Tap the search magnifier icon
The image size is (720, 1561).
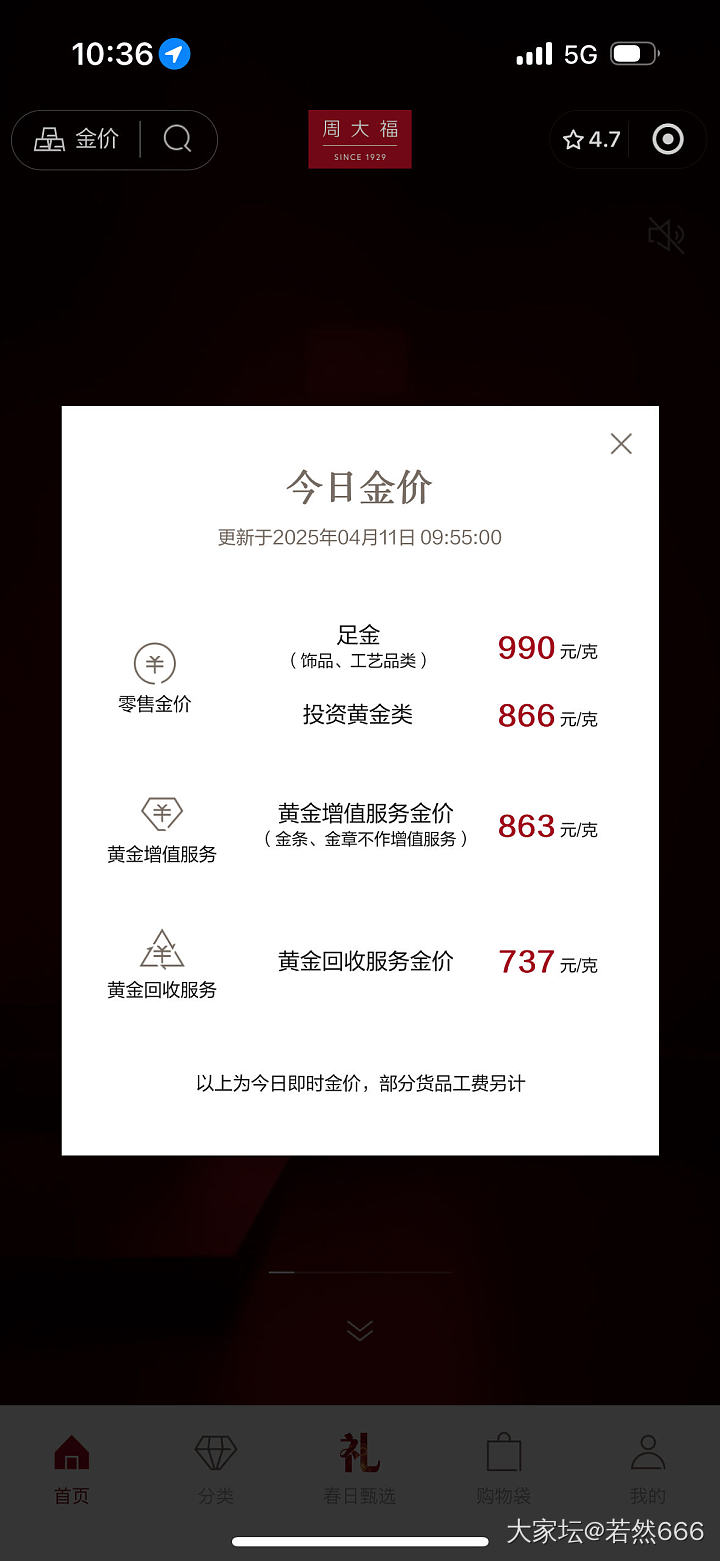177,139
